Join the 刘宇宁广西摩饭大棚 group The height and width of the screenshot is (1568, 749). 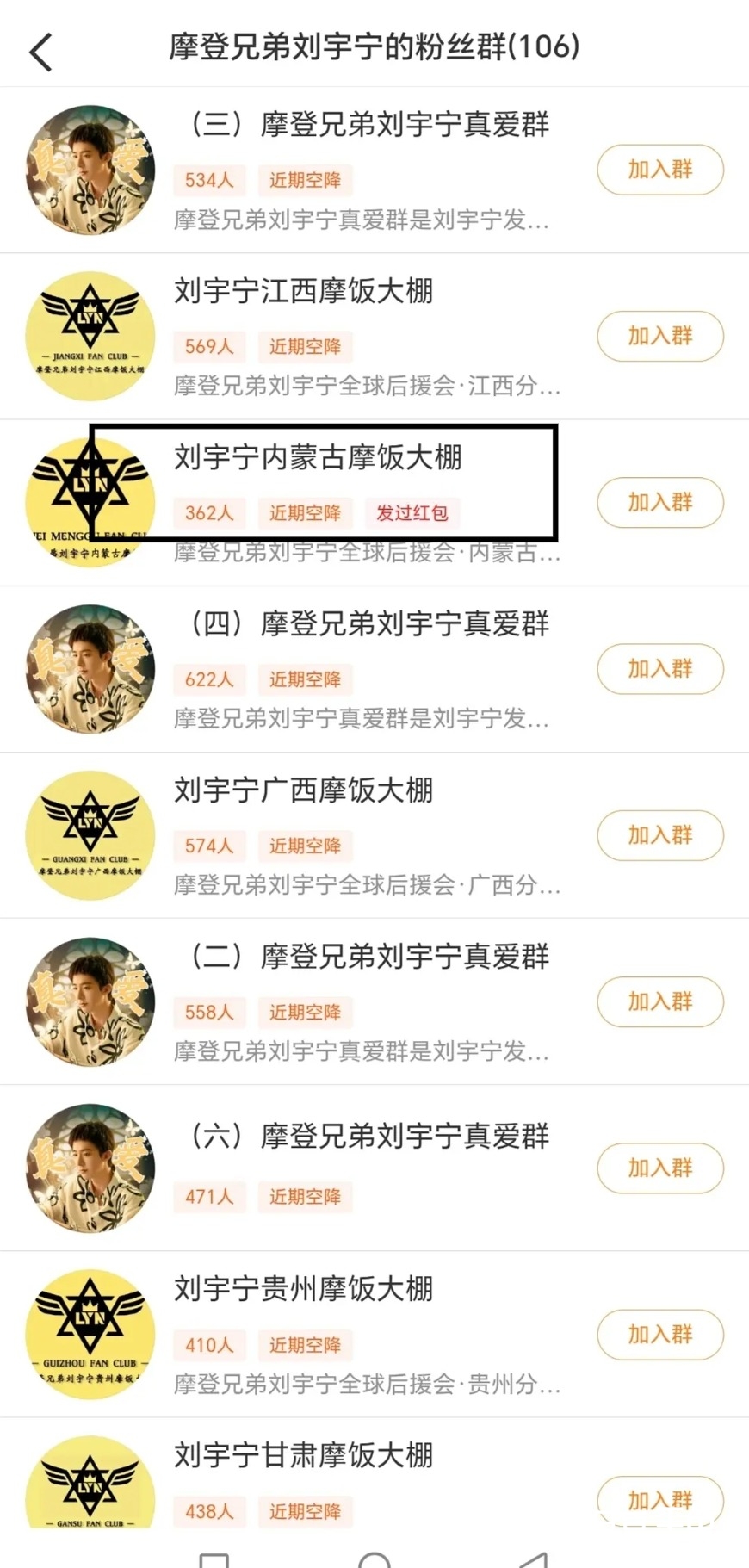pos(660,835)
